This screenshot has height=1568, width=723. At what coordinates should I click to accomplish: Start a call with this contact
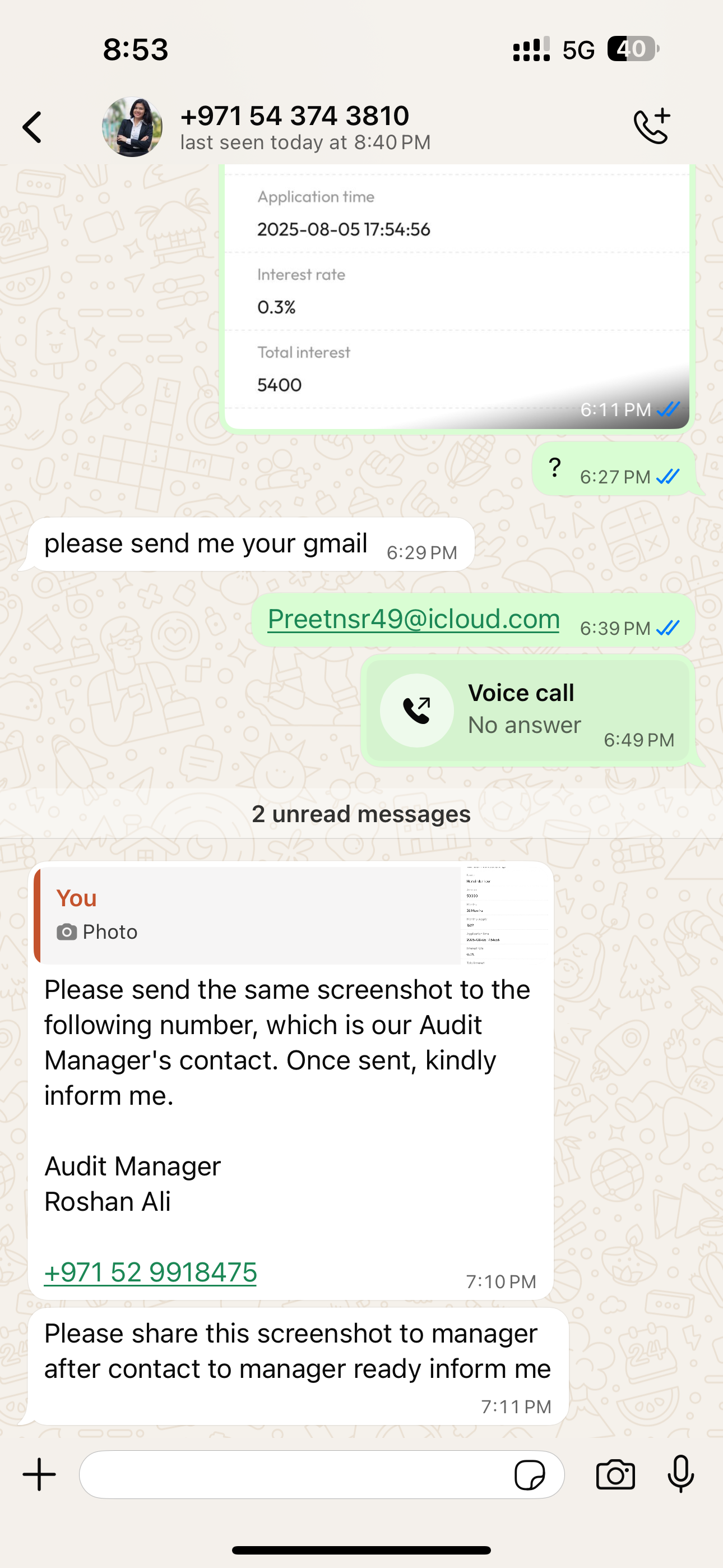(652, 126)
